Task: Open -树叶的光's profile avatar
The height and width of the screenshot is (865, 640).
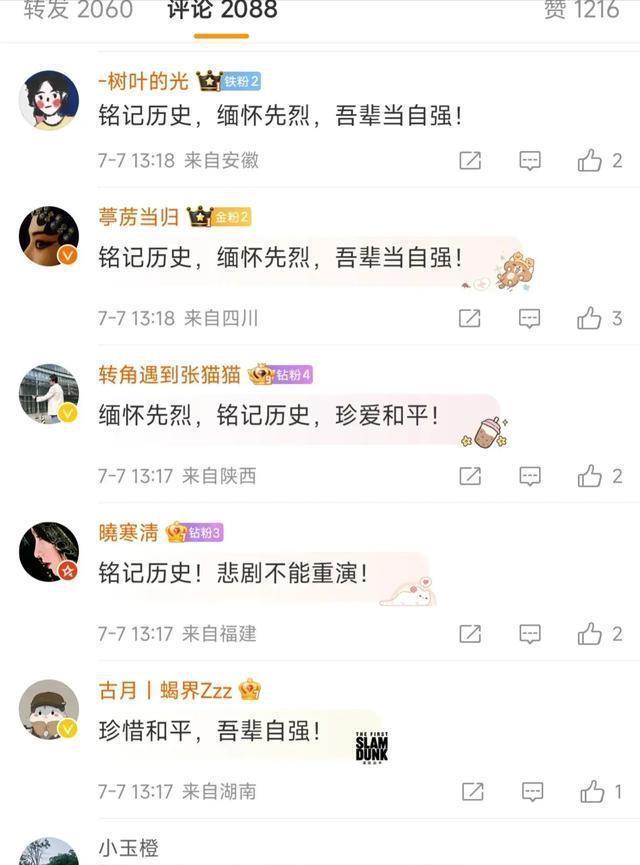Action: 49,100
